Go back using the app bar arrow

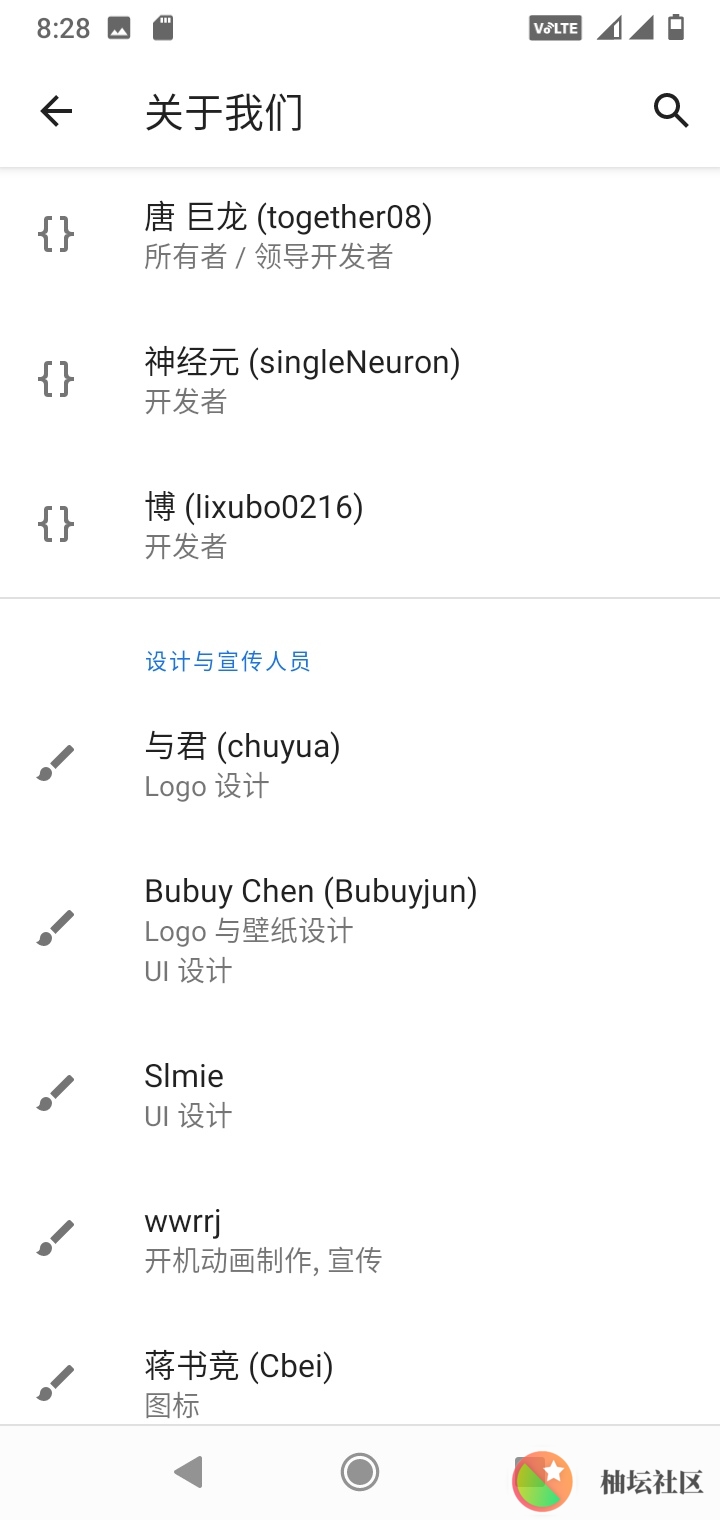point(56,111)
